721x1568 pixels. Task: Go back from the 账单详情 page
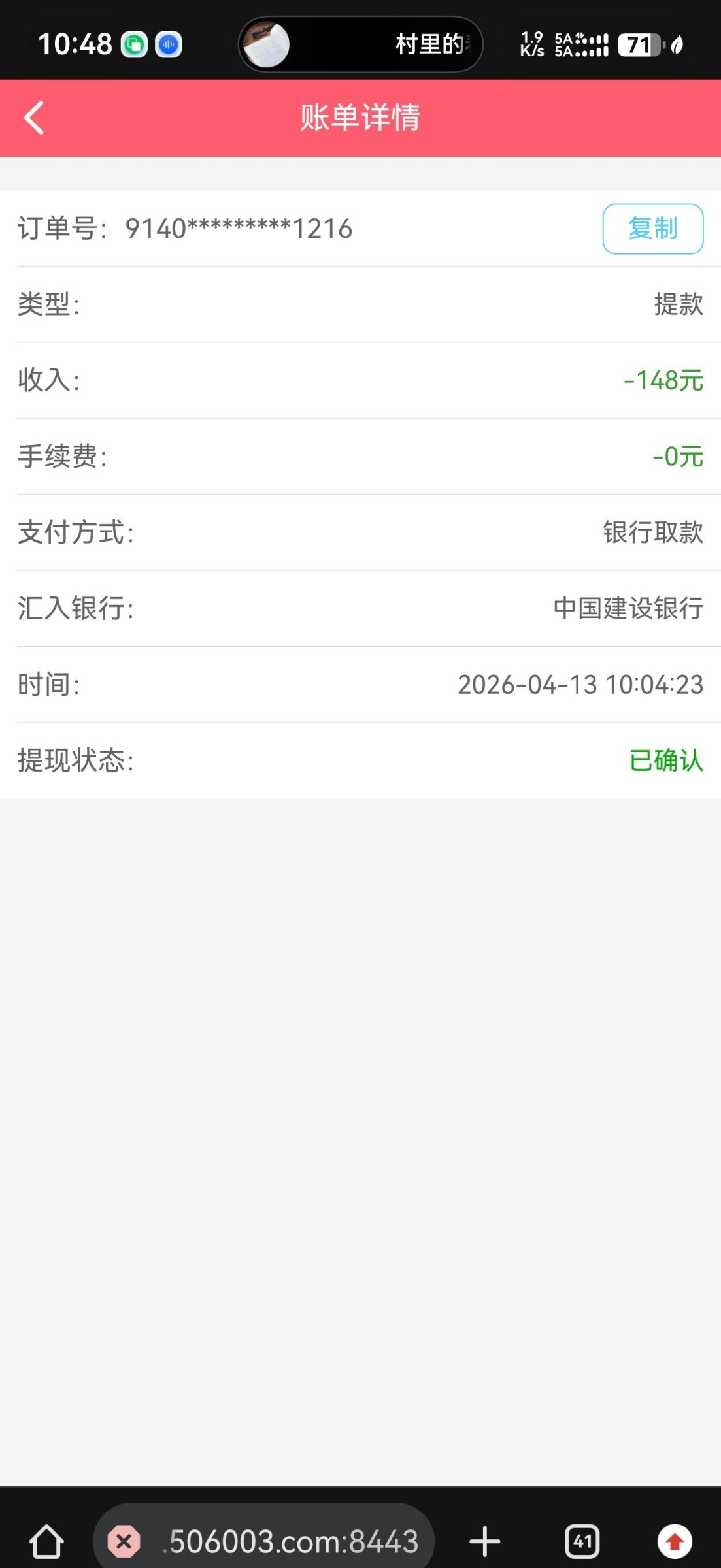coord(34,118)
